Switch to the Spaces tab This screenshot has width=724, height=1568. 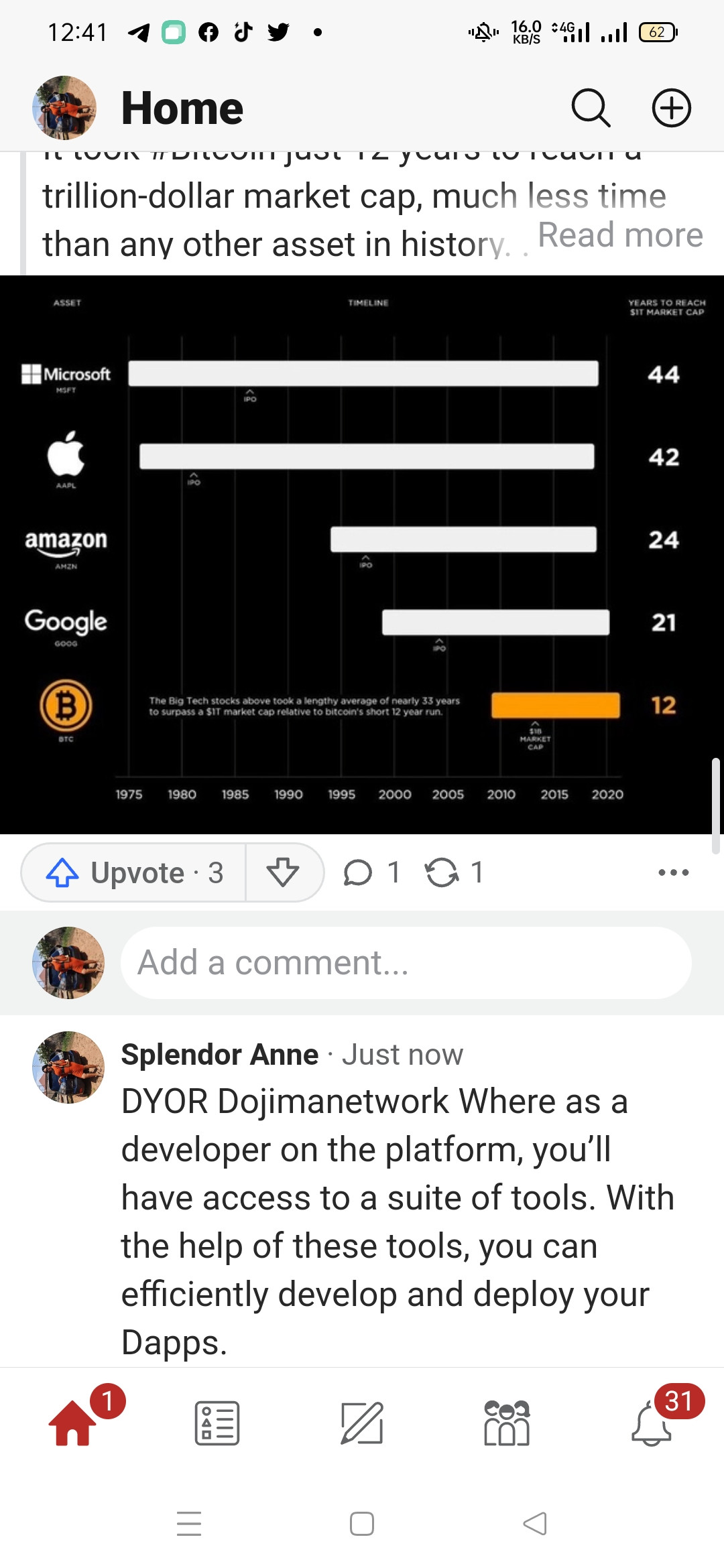[507, 1423]
